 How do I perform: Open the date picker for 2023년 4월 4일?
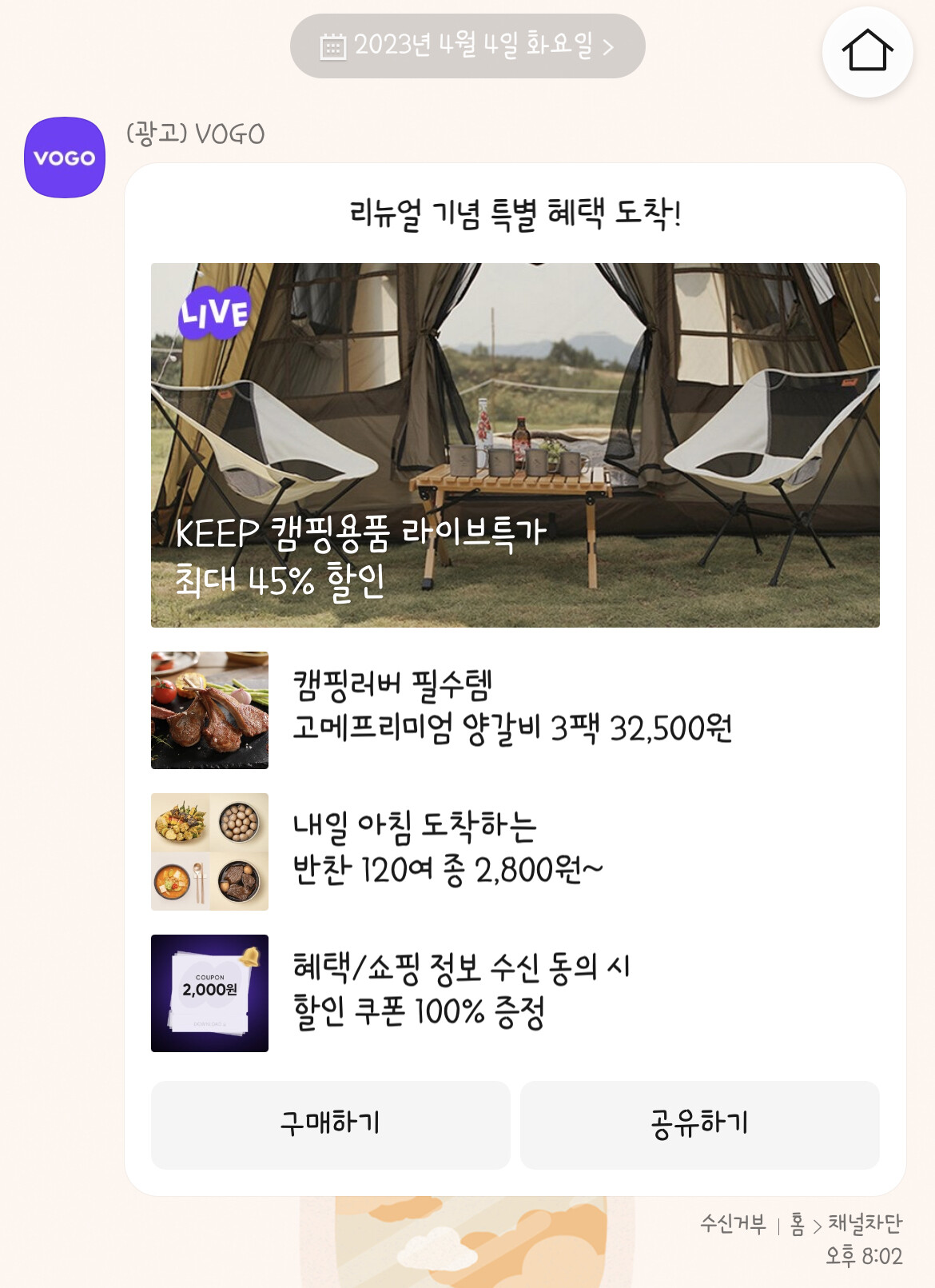pyautogui.click(x=467, y=46)
